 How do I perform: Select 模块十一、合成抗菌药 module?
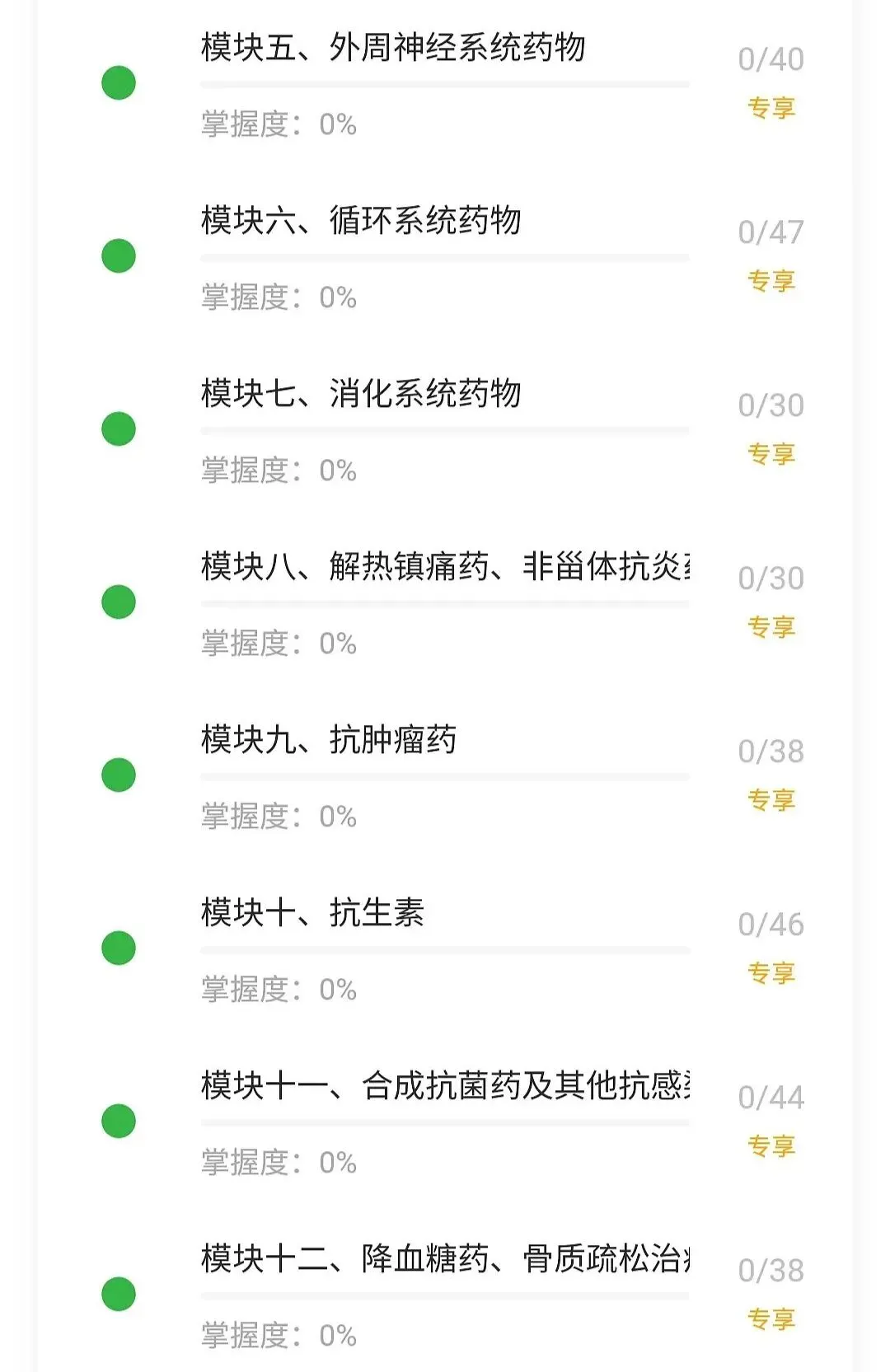tap(444, 1086)
